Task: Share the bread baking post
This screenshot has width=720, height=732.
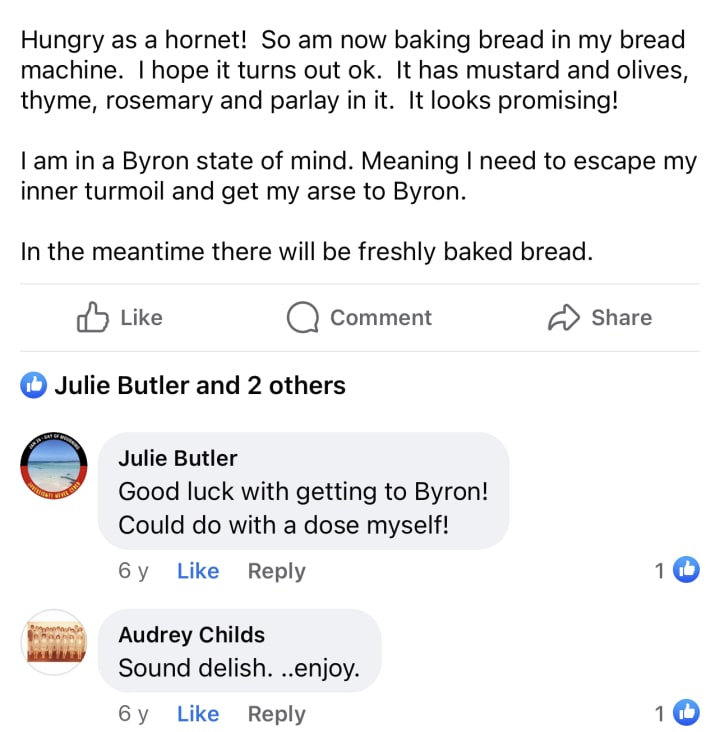Action: click(x=600, y=318)
